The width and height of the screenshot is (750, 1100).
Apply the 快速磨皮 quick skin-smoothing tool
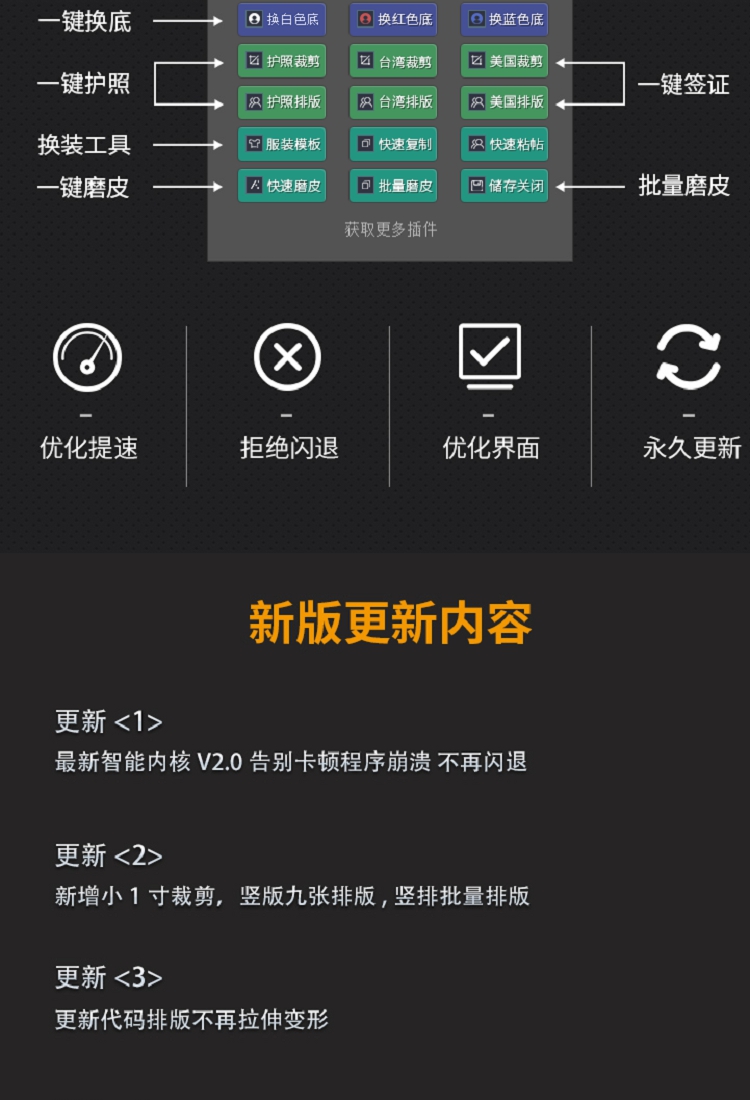tap(281, 186)
